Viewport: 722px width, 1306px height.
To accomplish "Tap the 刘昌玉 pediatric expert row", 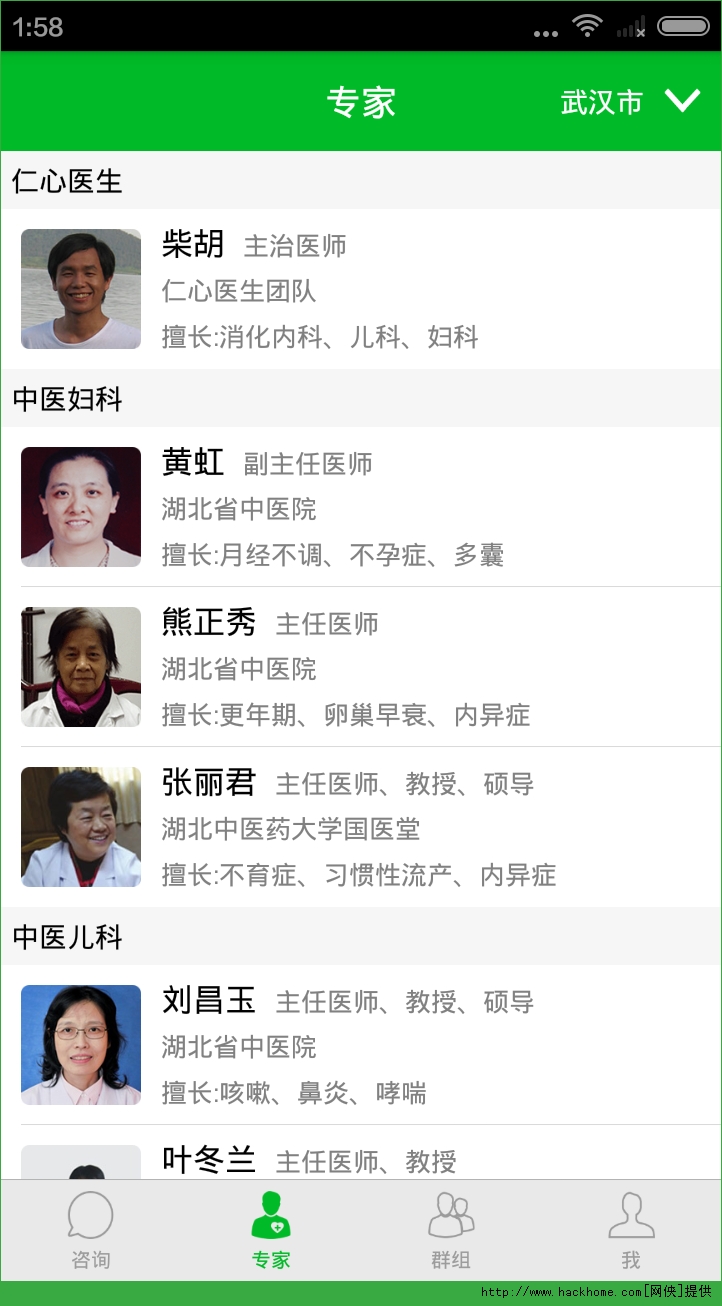I will [360, 1045].
